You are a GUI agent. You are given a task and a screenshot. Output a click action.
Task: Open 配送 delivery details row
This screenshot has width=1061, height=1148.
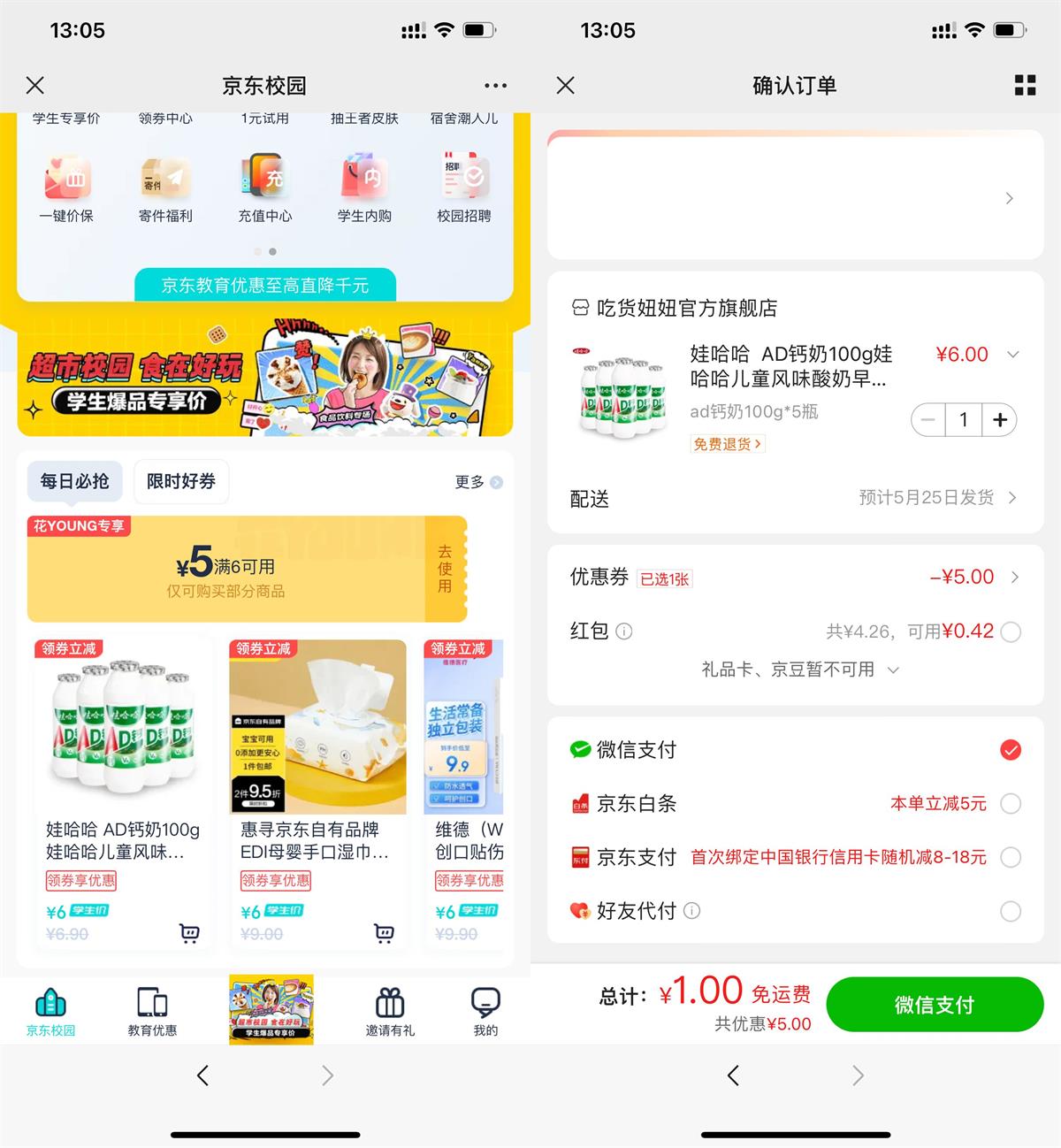click(x=794, y=499)
